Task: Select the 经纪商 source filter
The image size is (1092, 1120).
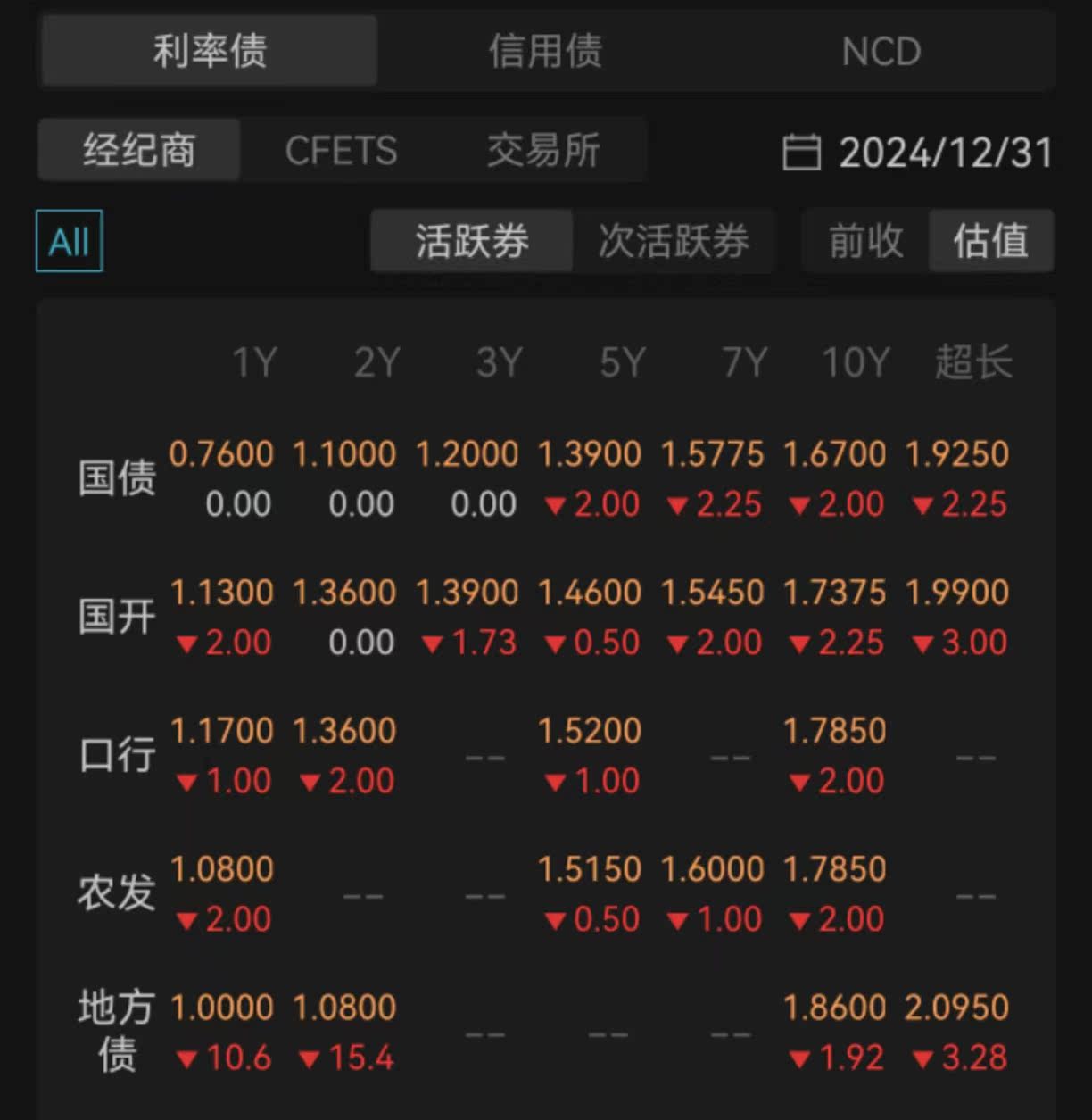Action: pyautogui.click(x=138, y=150)
